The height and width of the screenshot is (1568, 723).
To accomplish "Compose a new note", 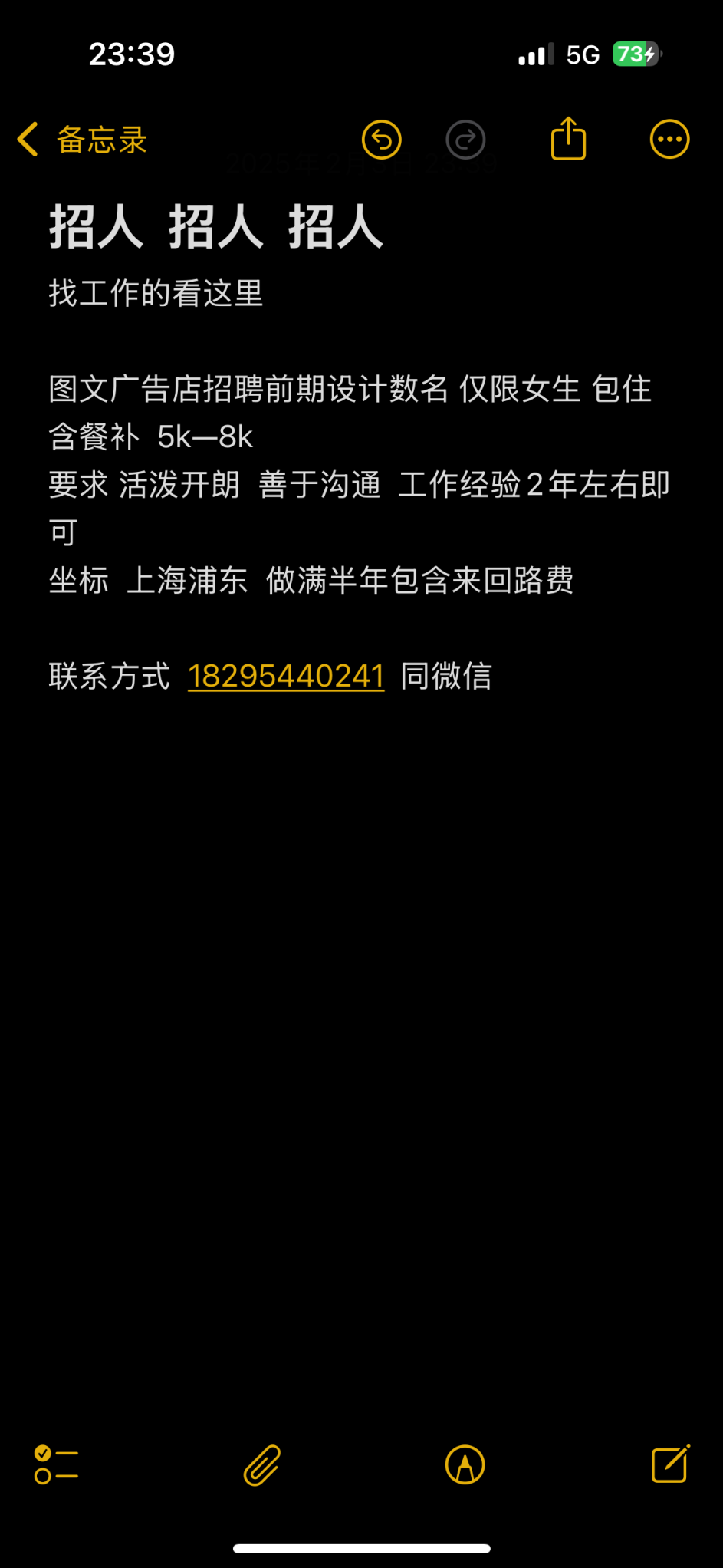I will click(x=671, y=1464).
